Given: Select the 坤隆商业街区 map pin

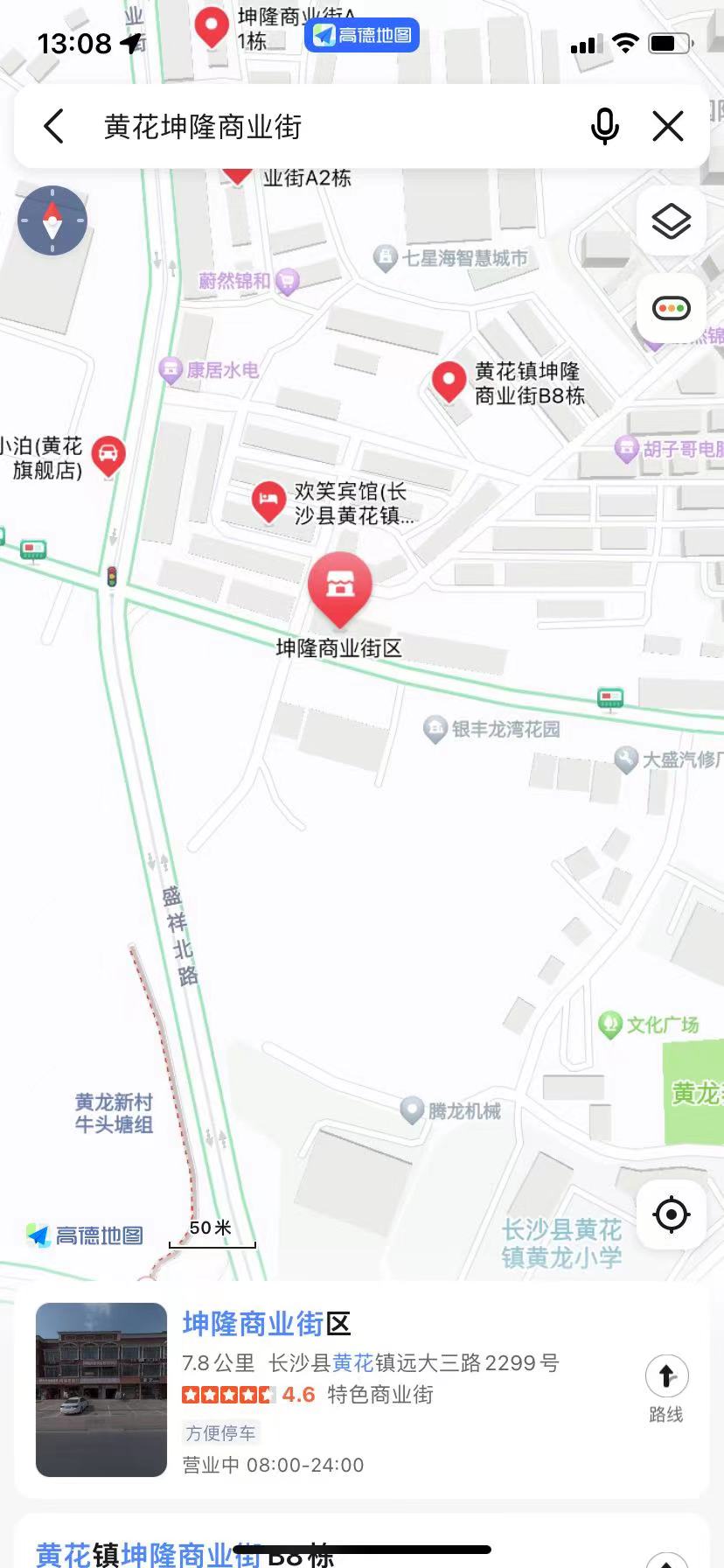Looking at the screenshot, I should click(339, 586).
